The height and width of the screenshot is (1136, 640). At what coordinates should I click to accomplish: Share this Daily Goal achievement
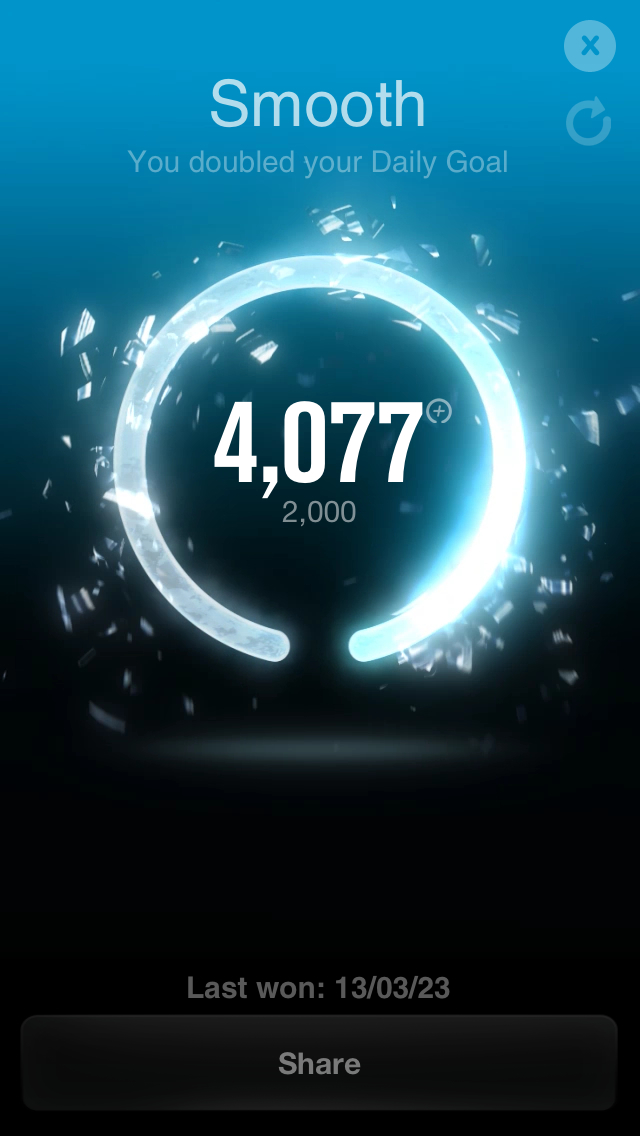coord(319,1063)
